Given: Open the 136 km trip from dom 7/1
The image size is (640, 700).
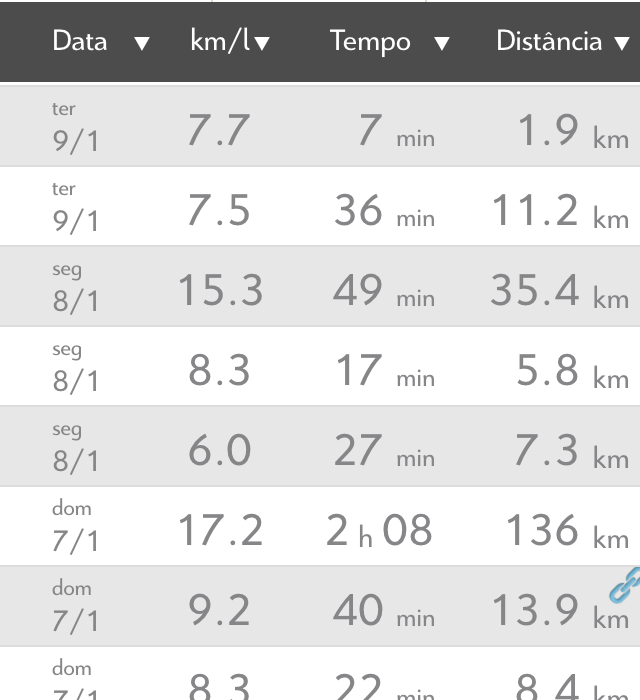Looking at the screenshot, I should pyautogui.click(x=320, y=527).
